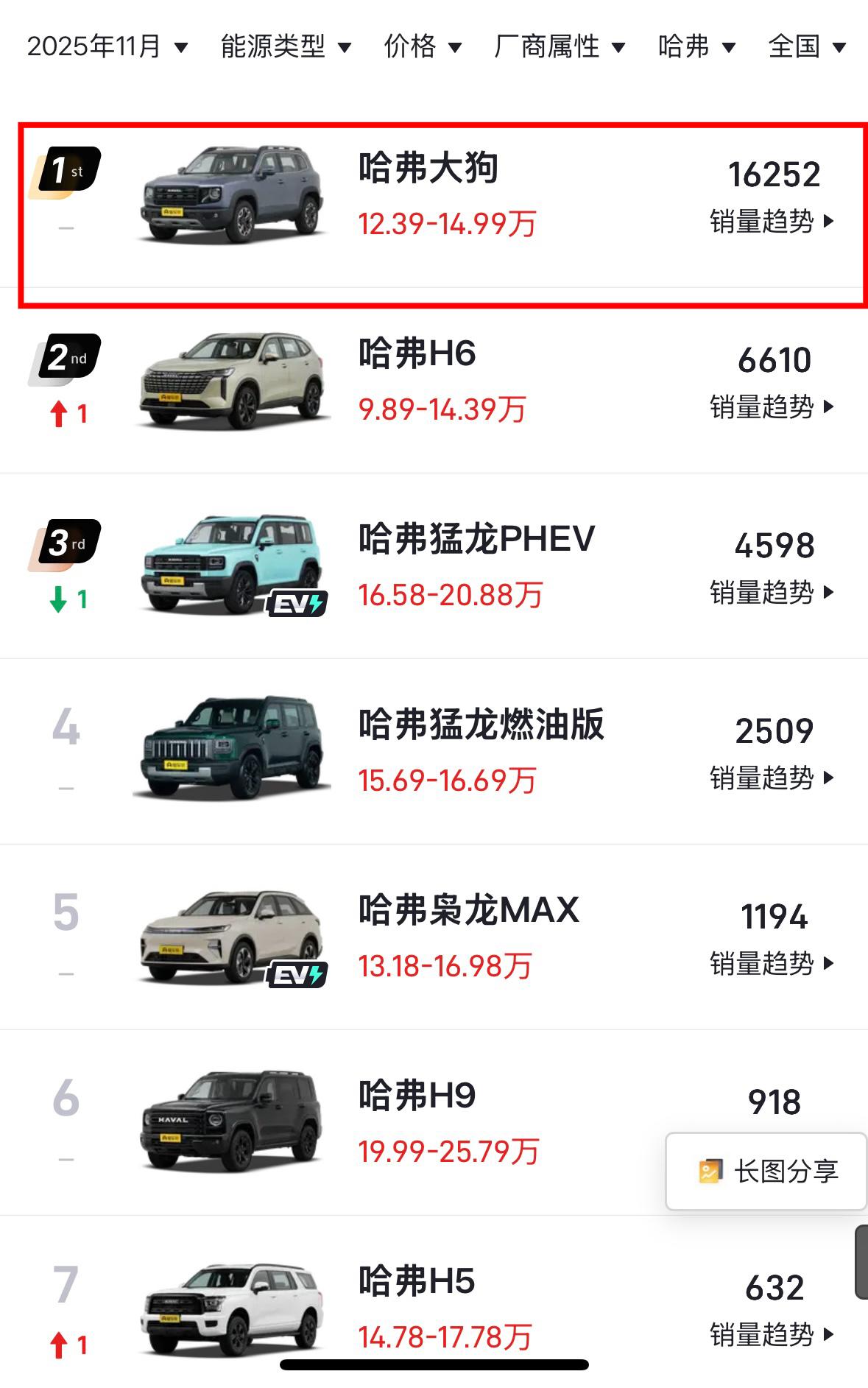Click the EV badge on 哈弗枭龙MAX
This screenshot has height=1388, width=868.
tap(298, 976)
